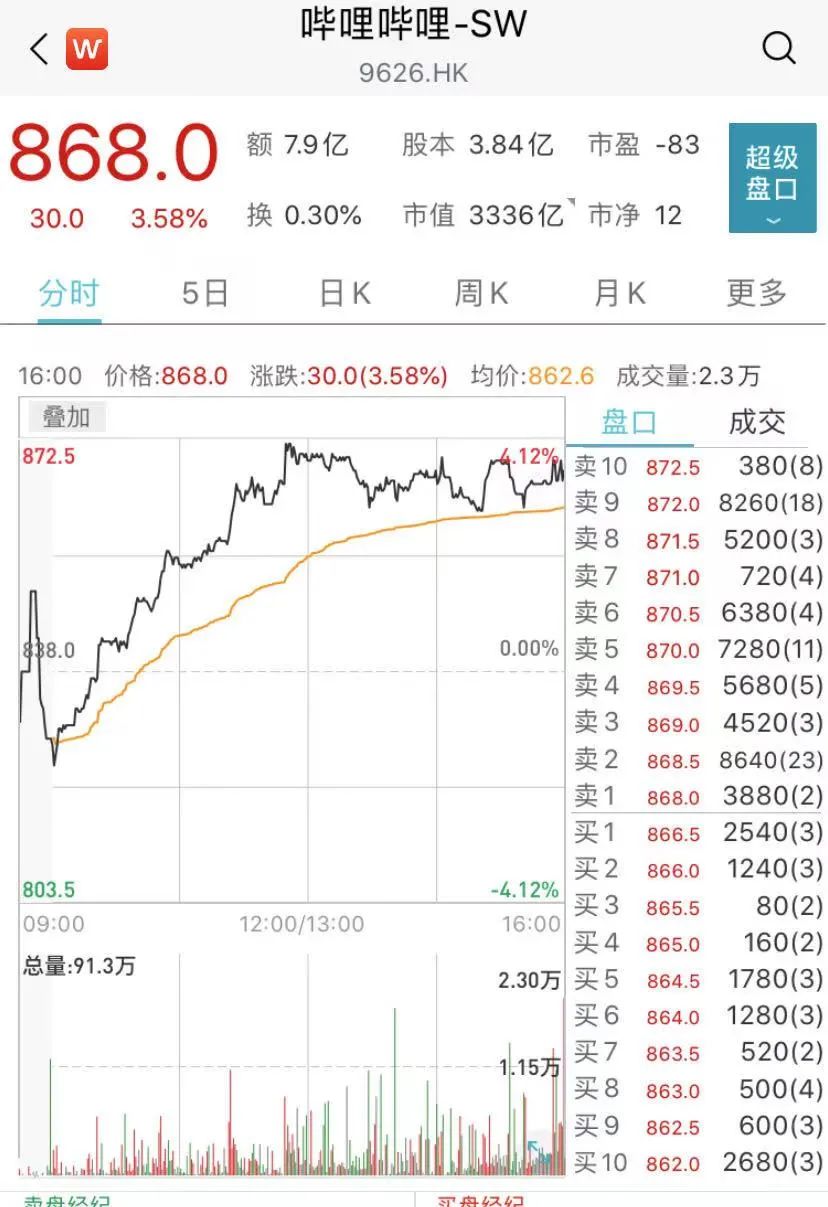Screen dimensions: 828x1207
Task: Click the 卖1 868.0 ask row
Action: pos(700,797)
